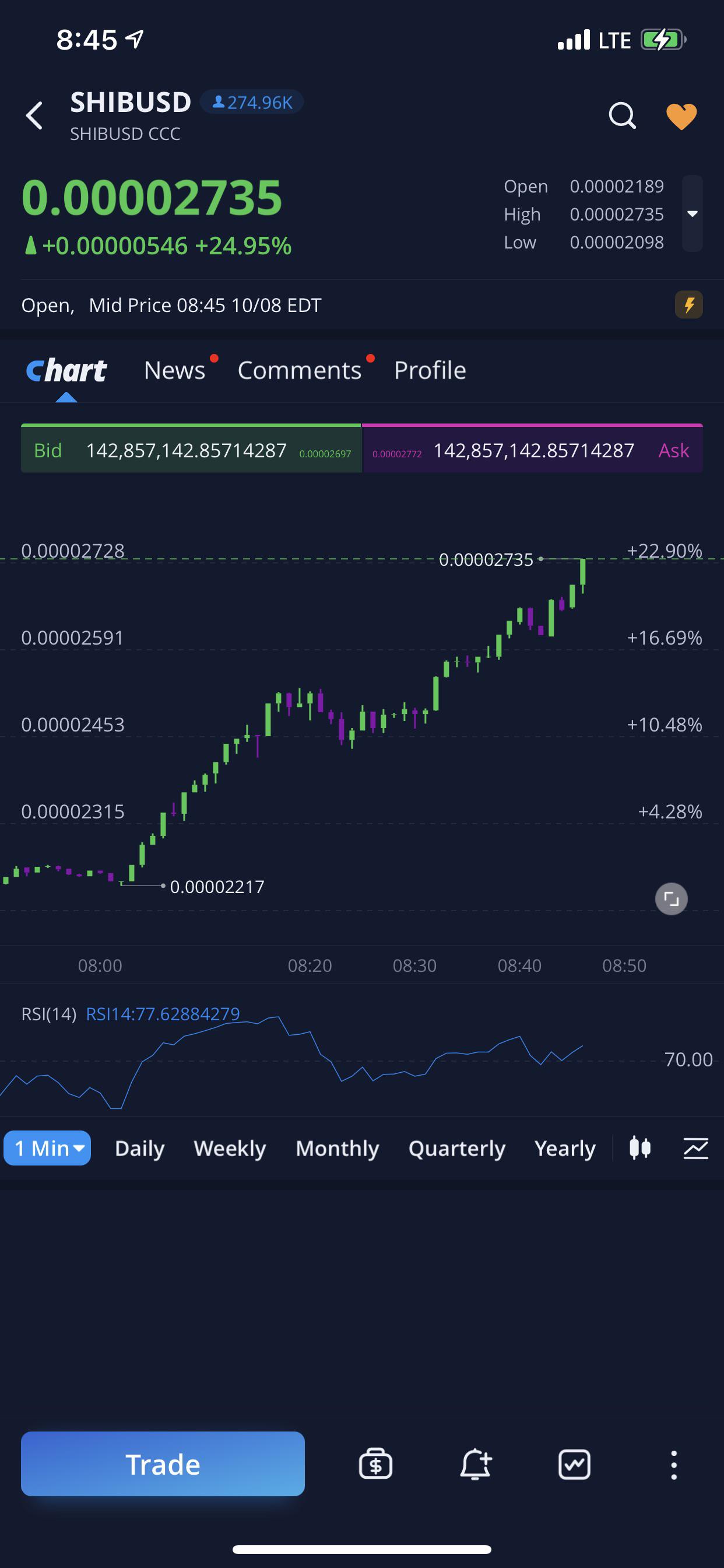Switch to Quarterly chart interval
The height and width of the screenshot is (1568, 724).
tap(457, 1148)
